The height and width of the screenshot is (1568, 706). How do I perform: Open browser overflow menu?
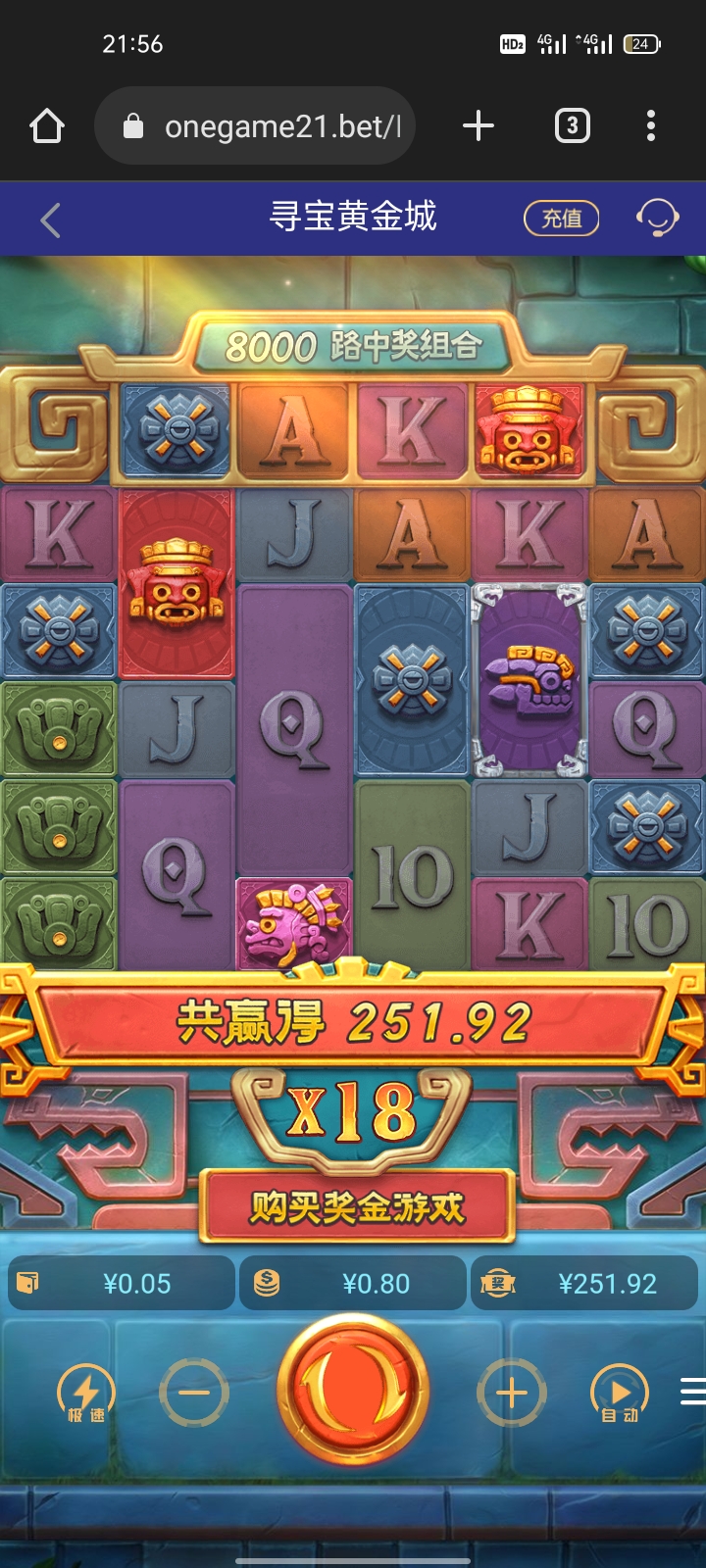651,126
